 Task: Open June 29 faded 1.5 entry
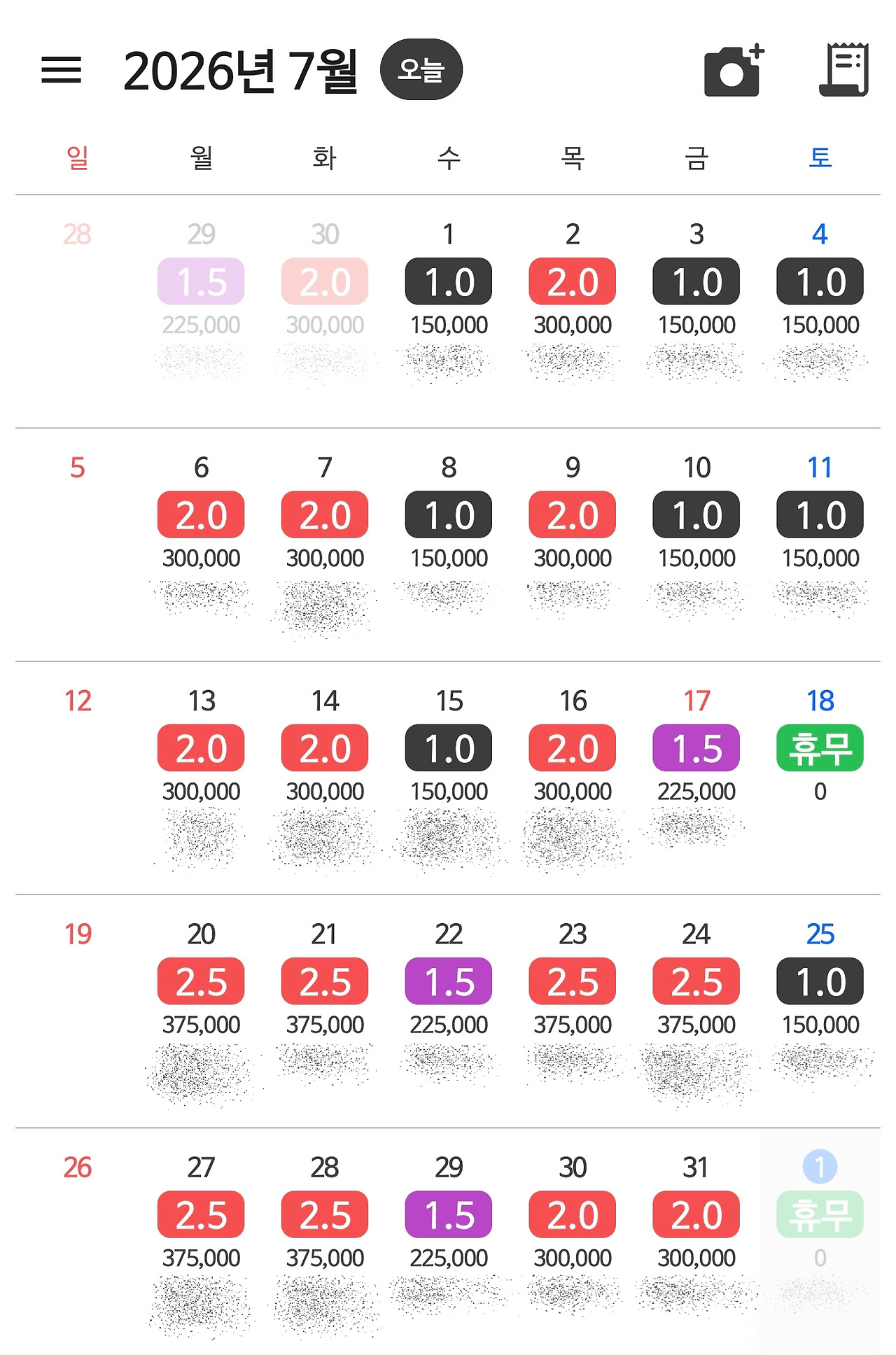pyautogui.click(x=201, y=311)
